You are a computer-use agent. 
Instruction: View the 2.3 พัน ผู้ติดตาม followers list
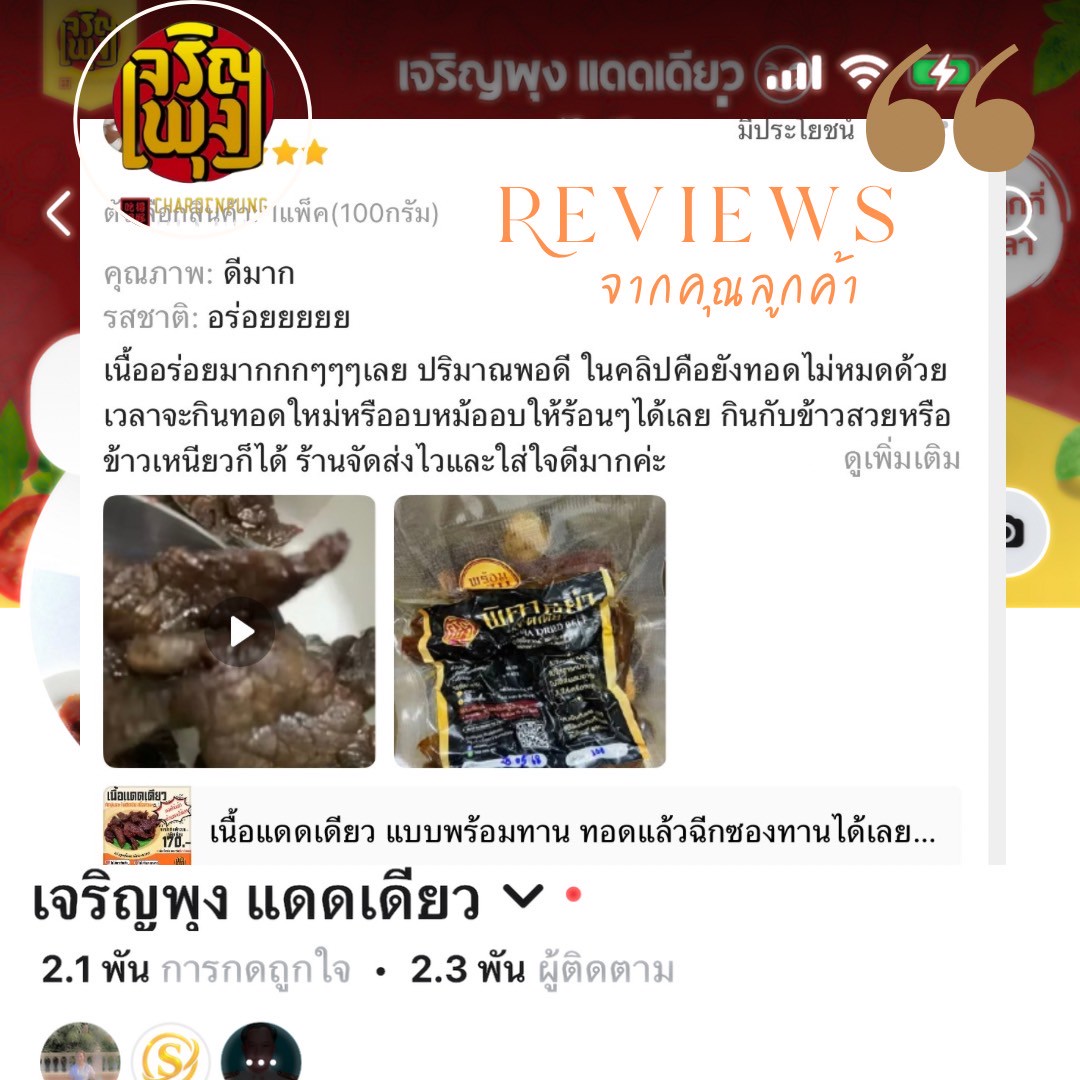tap(542, 970)
